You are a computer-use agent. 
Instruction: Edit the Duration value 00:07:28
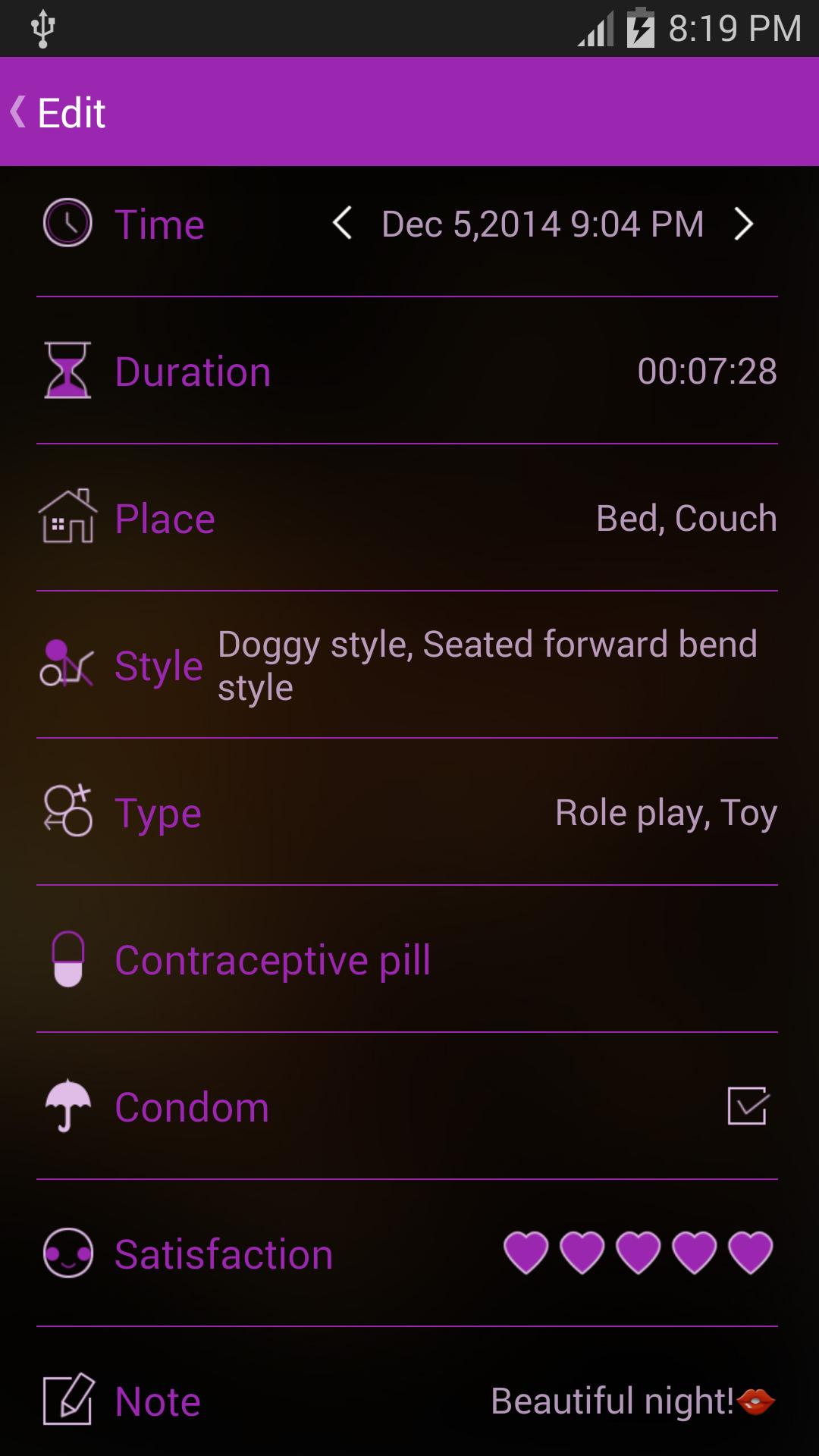point(708,370)
